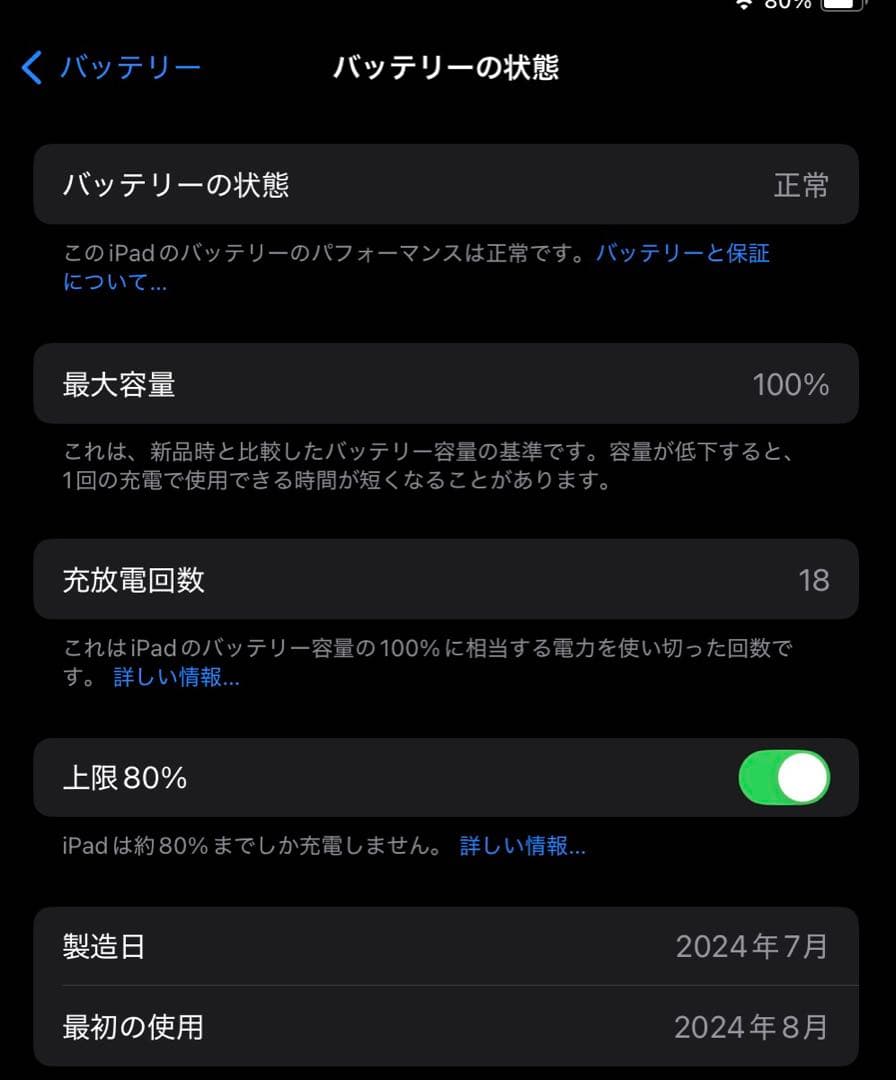Tap the back chevron to return to バッテリー
896x1080 pixels.
[x=29, y=67]
